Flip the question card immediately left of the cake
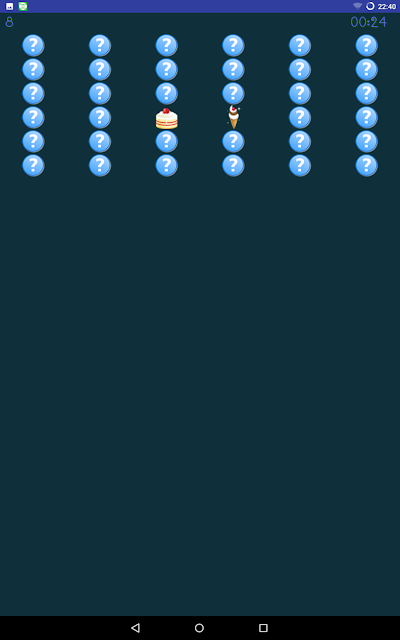This screenshot has height=640, width=400. click(100, 118)
